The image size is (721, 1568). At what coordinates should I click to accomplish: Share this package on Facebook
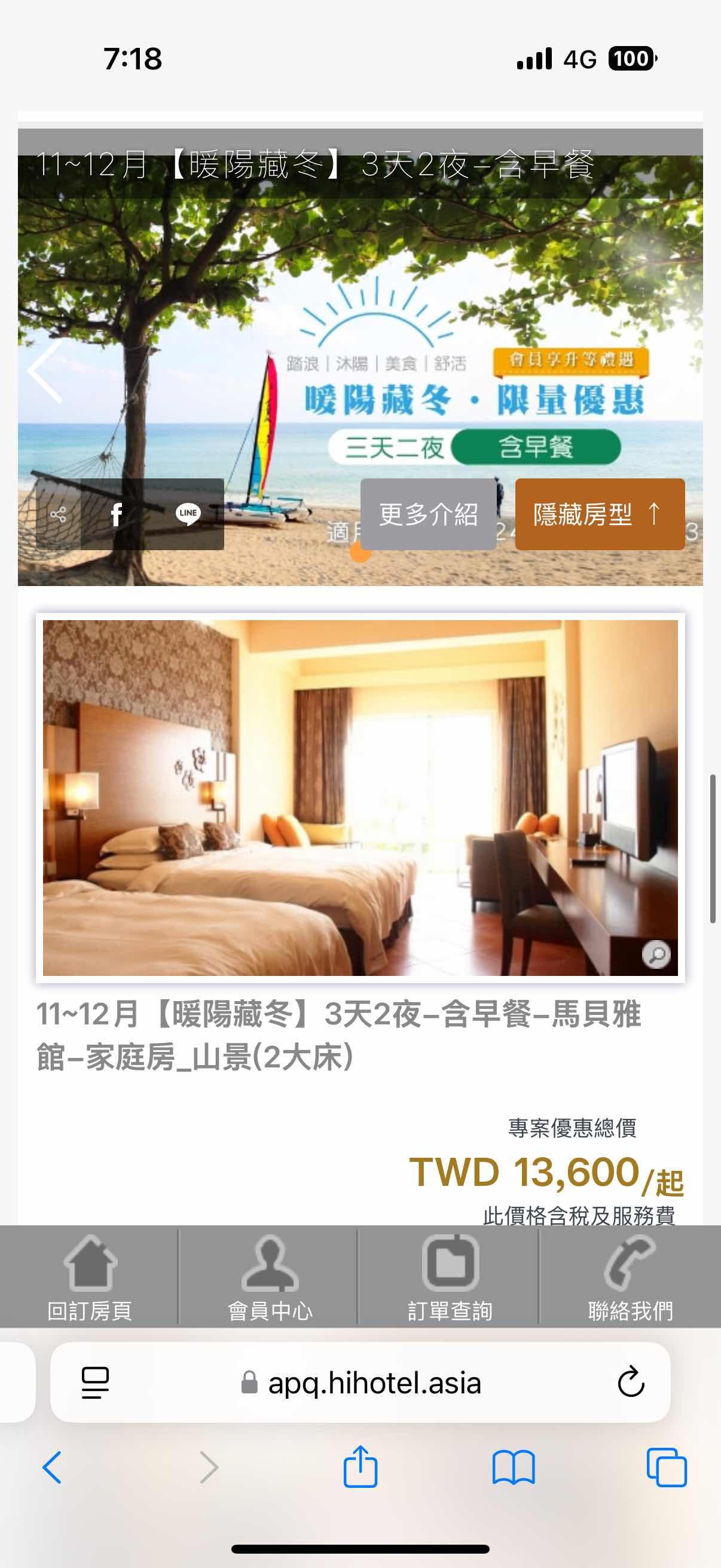[x=116, y=514]
